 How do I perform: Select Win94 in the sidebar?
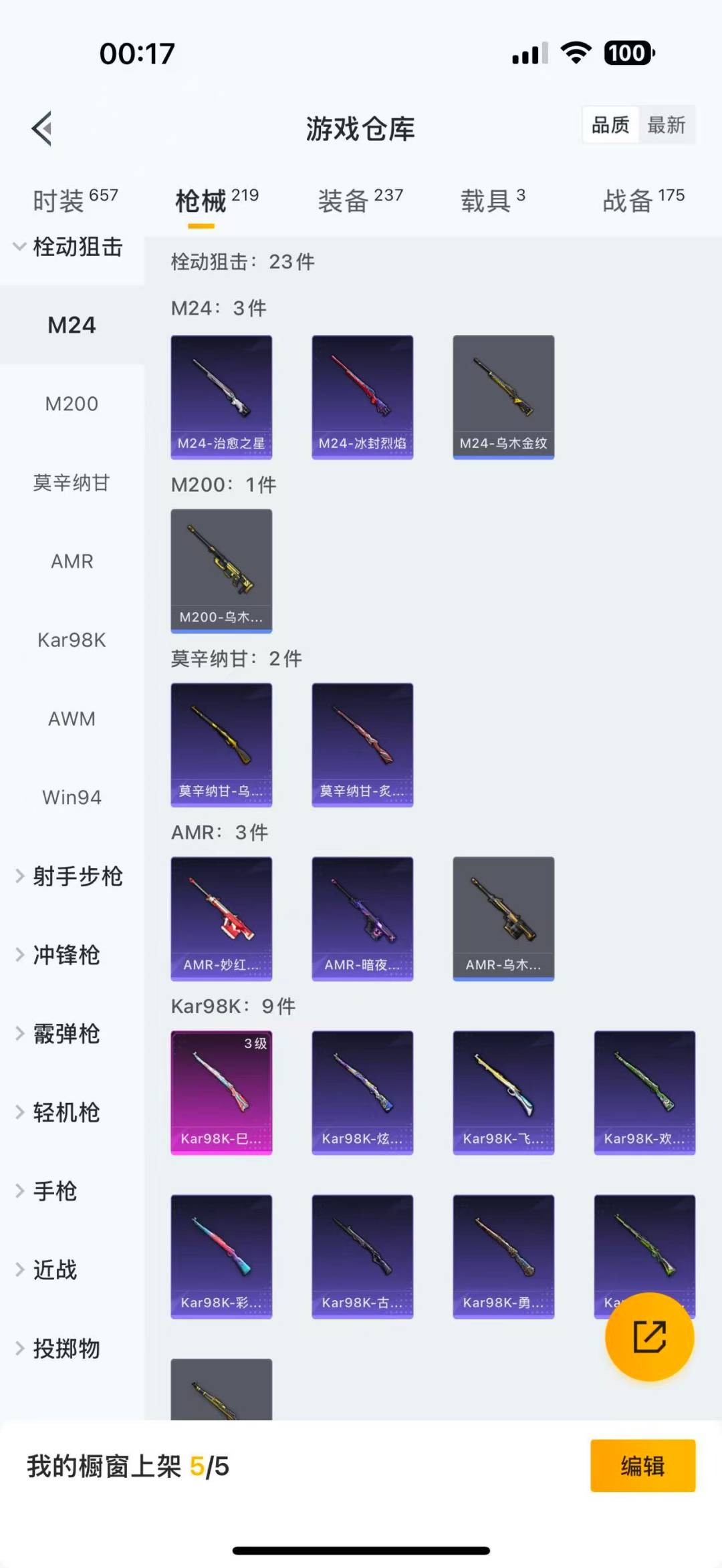tap(72, 797)
